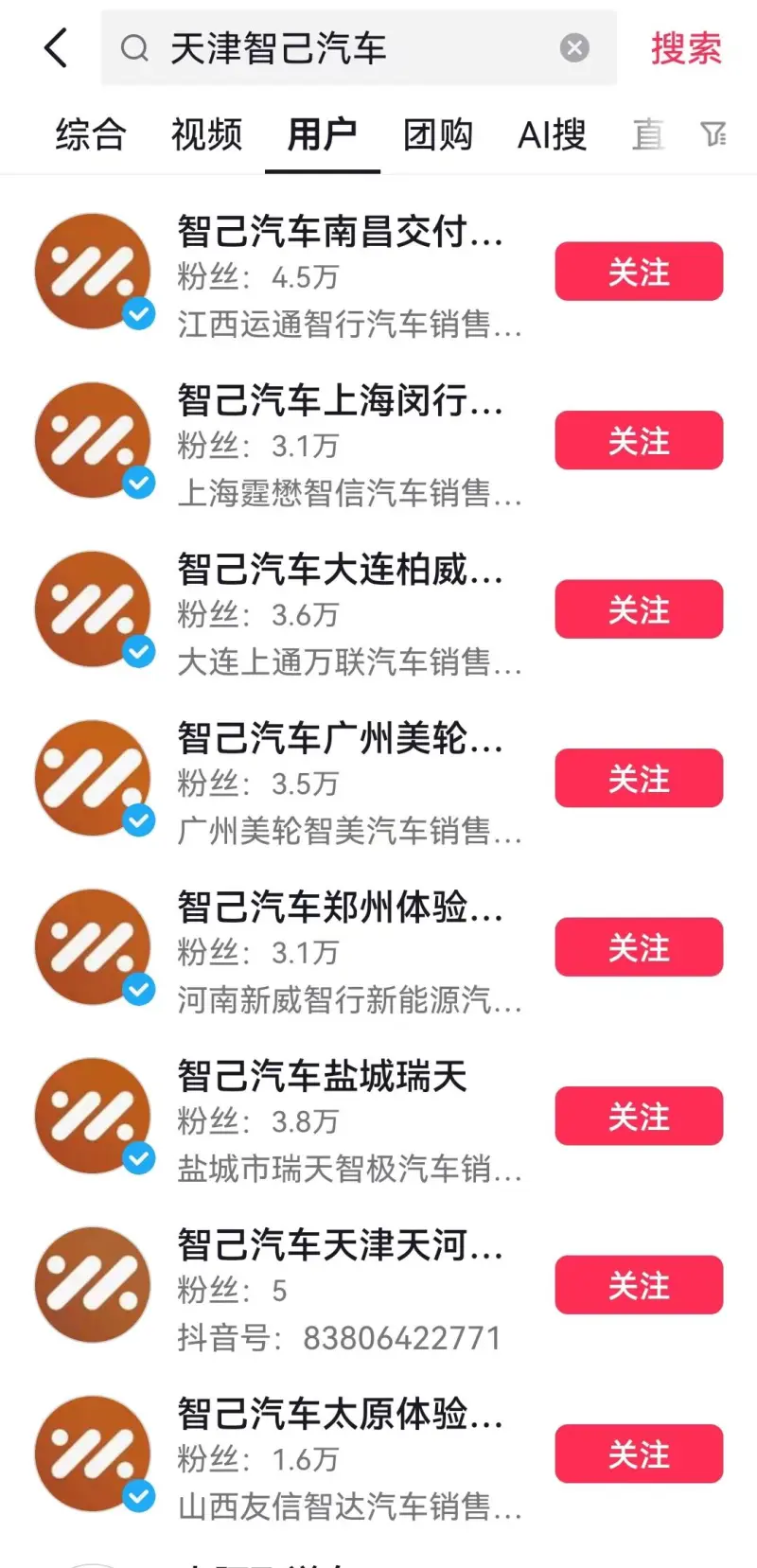Go back using the top arrow
The width and height of the screenshot is (757, 1568).
(x=56, y=47)
